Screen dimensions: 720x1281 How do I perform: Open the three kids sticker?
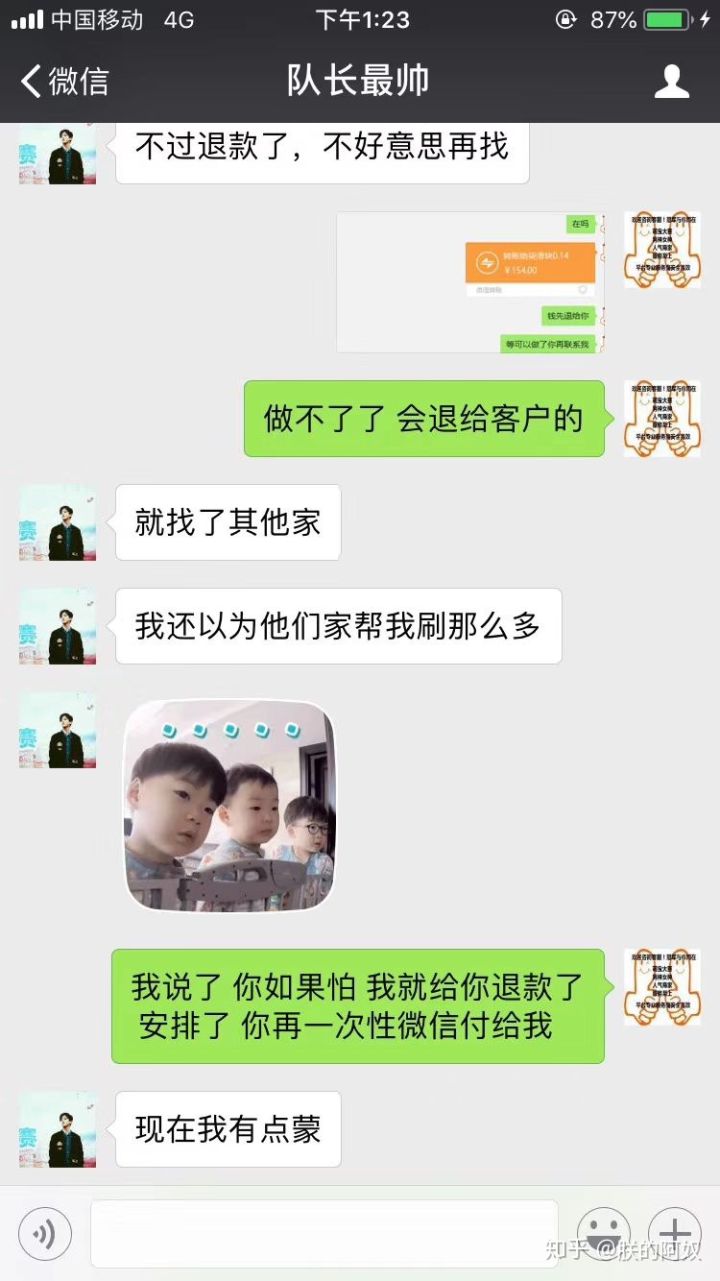click(228, 805)
